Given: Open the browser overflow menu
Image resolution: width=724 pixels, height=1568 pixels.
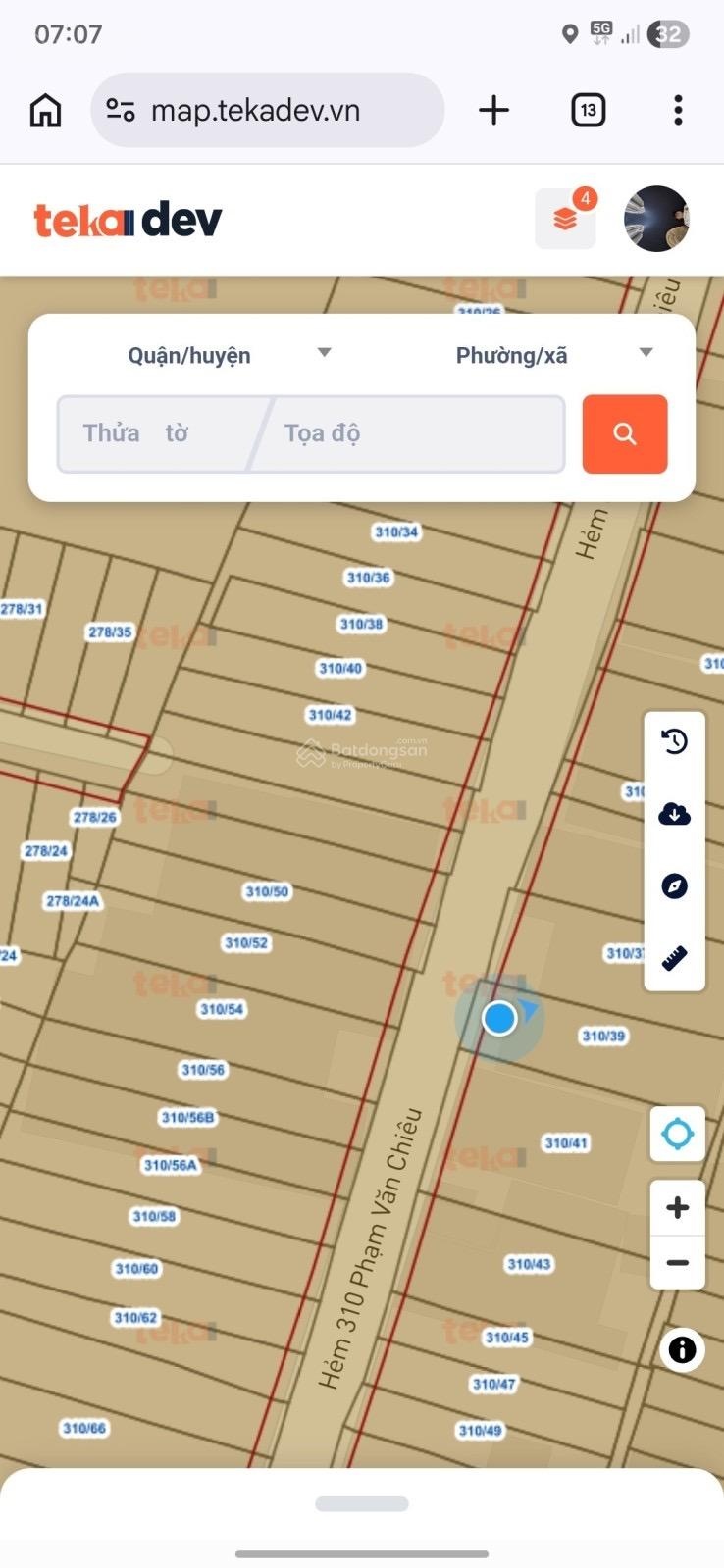Looking at the screenshot, I should point(678,110).
